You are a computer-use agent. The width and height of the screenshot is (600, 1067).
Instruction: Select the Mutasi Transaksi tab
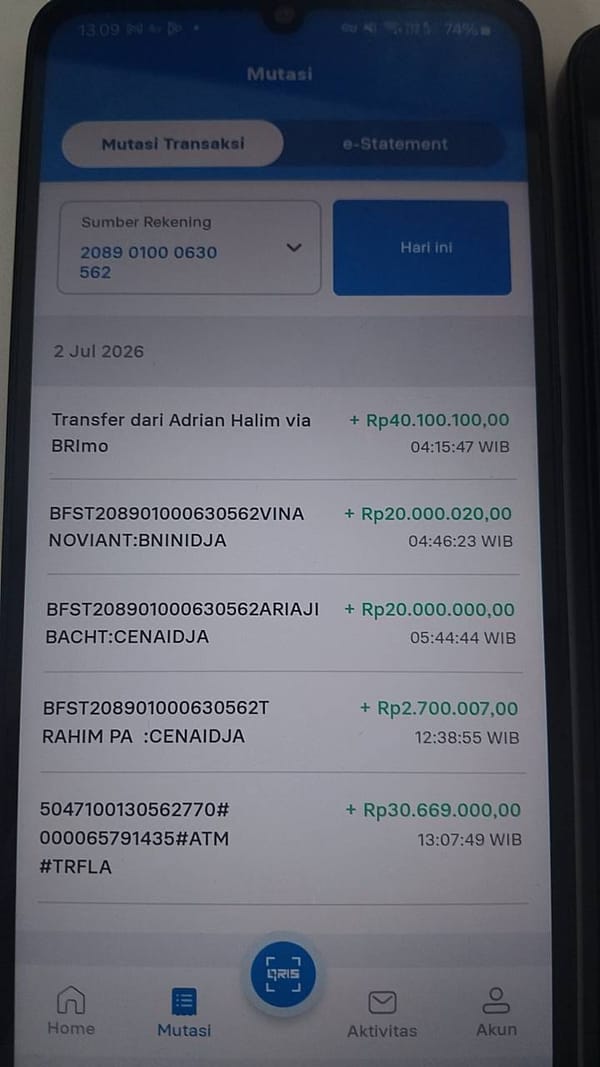click(173, 144)
